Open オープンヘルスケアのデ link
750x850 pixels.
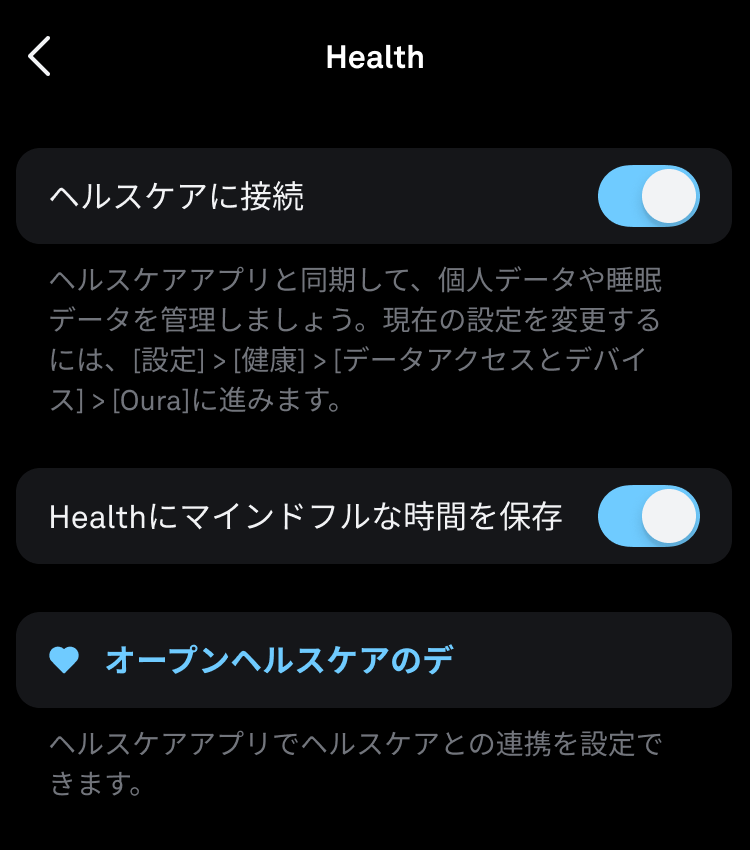click(x=278, y=660)
